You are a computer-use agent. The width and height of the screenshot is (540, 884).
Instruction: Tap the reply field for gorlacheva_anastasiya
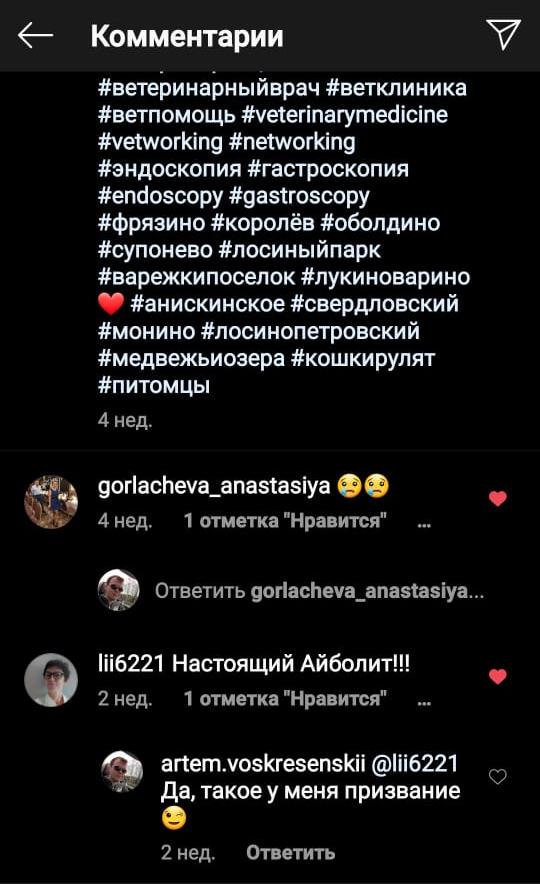click(x=319, y=591)
